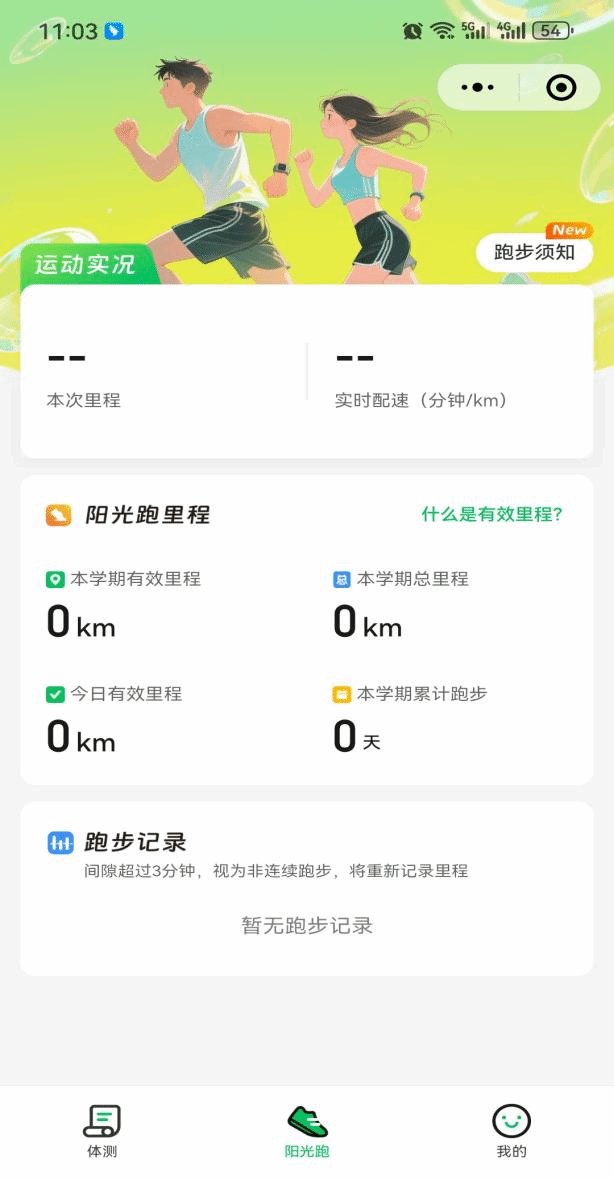Close the mini program via circle icon
This screenshot has width=614, height=1180.
(561, 88)
